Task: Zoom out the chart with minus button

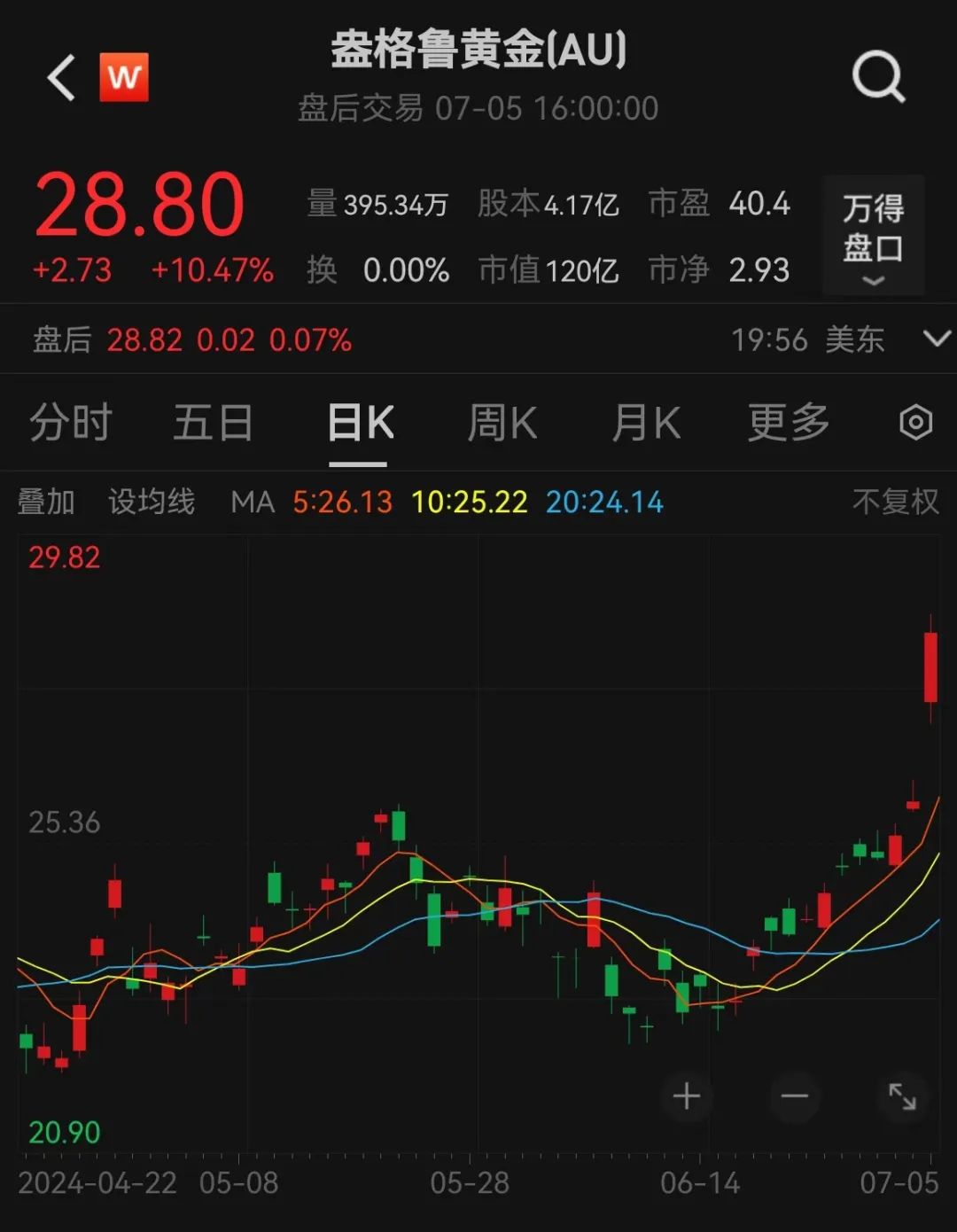Action: pyautogui.click(x=794, y=1096)
